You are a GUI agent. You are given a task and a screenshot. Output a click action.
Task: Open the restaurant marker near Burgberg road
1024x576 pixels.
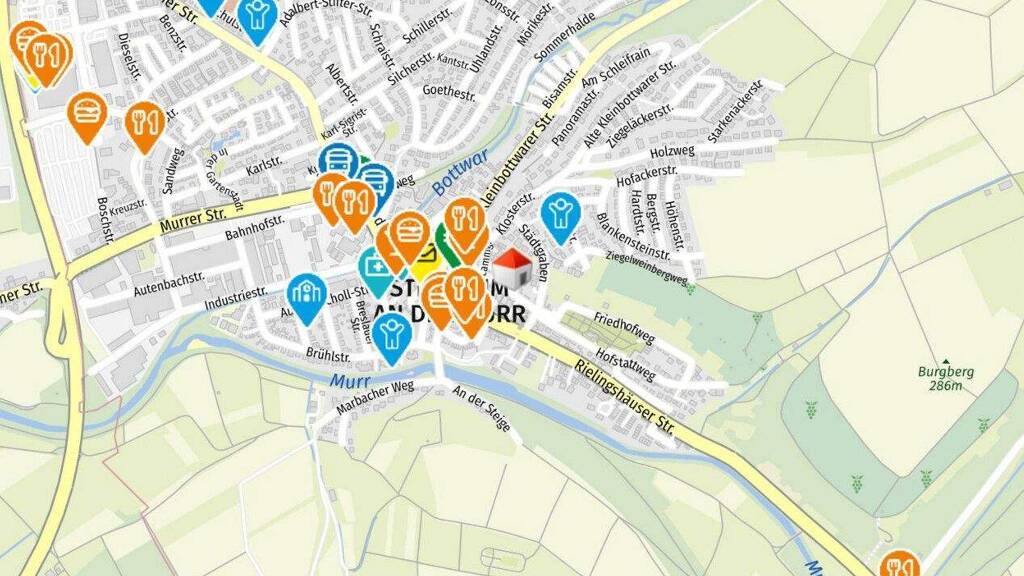pyautogui.click(x=900, y=566)
